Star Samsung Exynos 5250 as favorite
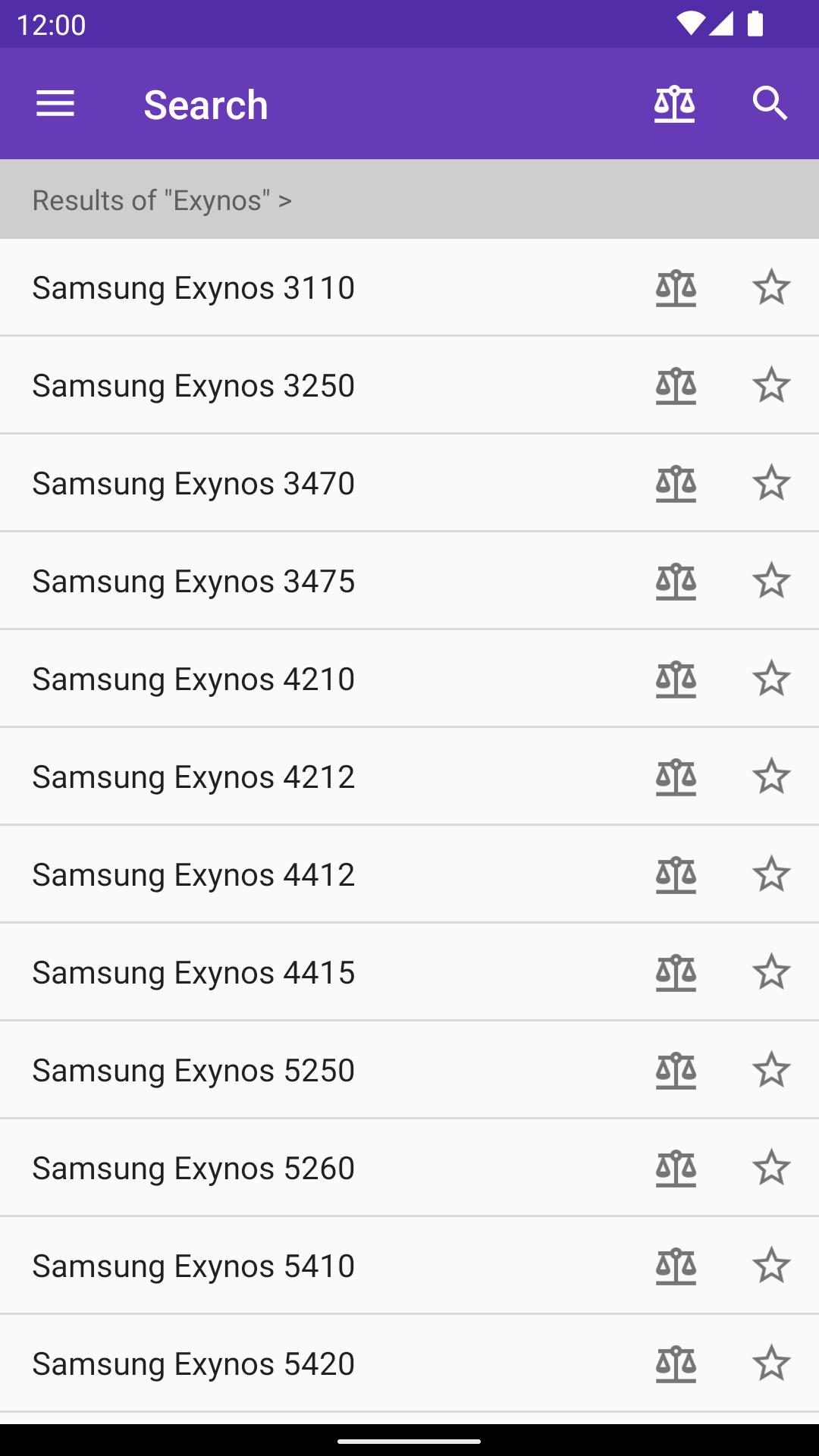 coord(771,1070)
